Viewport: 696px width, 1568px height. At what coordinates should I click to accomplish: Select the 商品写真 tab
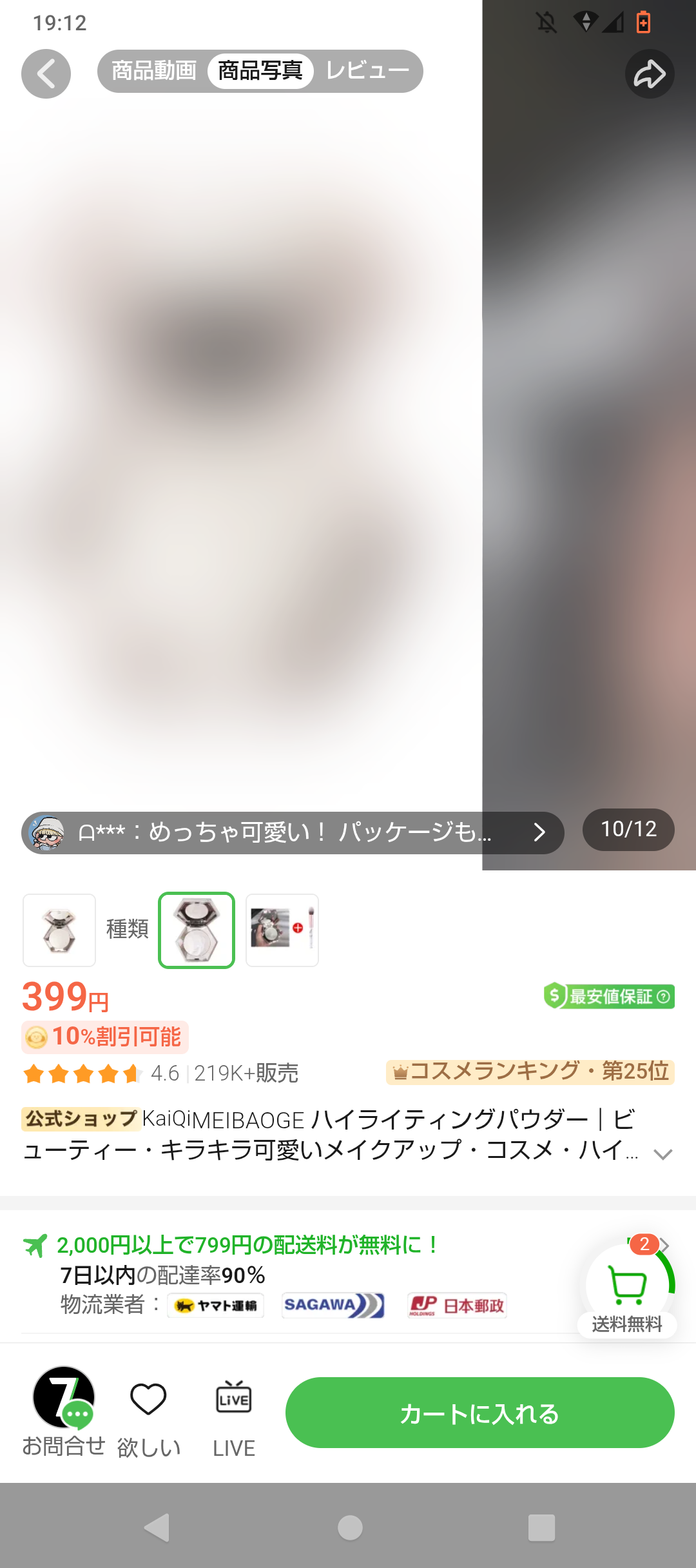(260, 71)
